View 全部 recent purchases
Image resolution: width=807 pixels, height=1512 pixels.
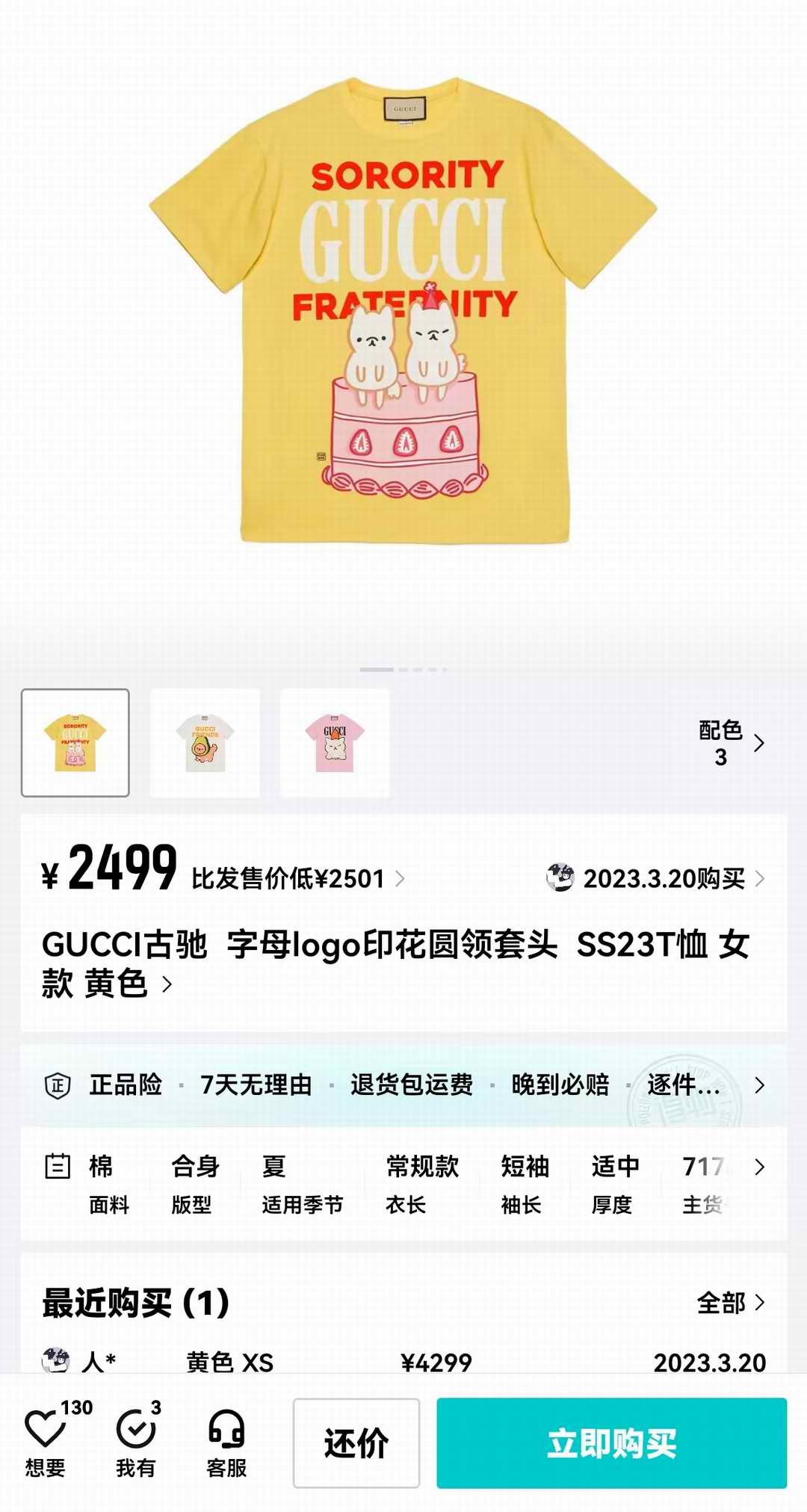click(x=730, y=1303)
